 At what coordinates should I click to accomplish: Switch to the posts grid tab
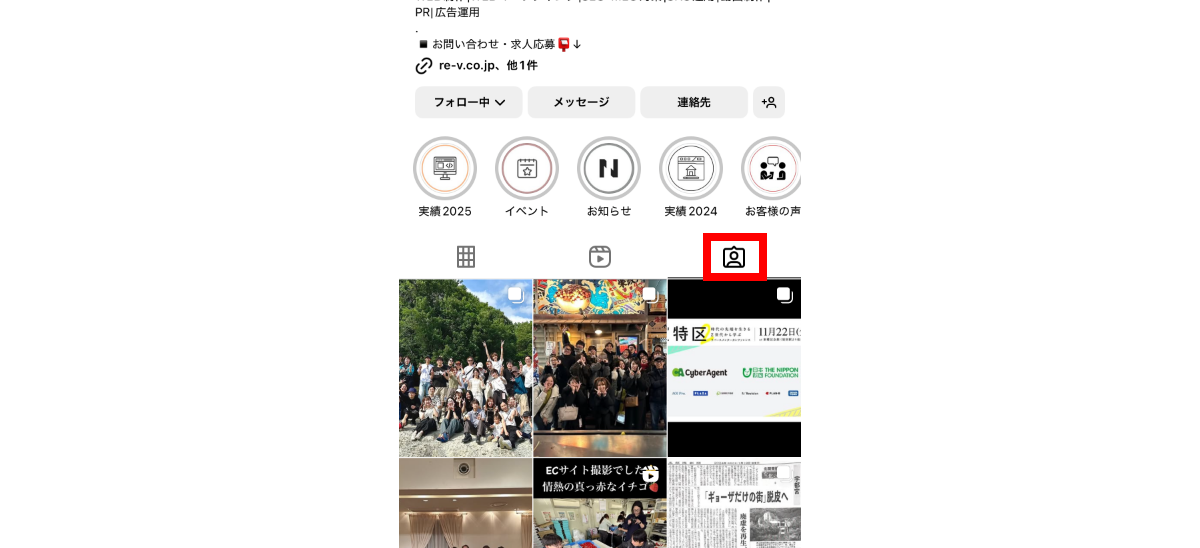(466, 257)
